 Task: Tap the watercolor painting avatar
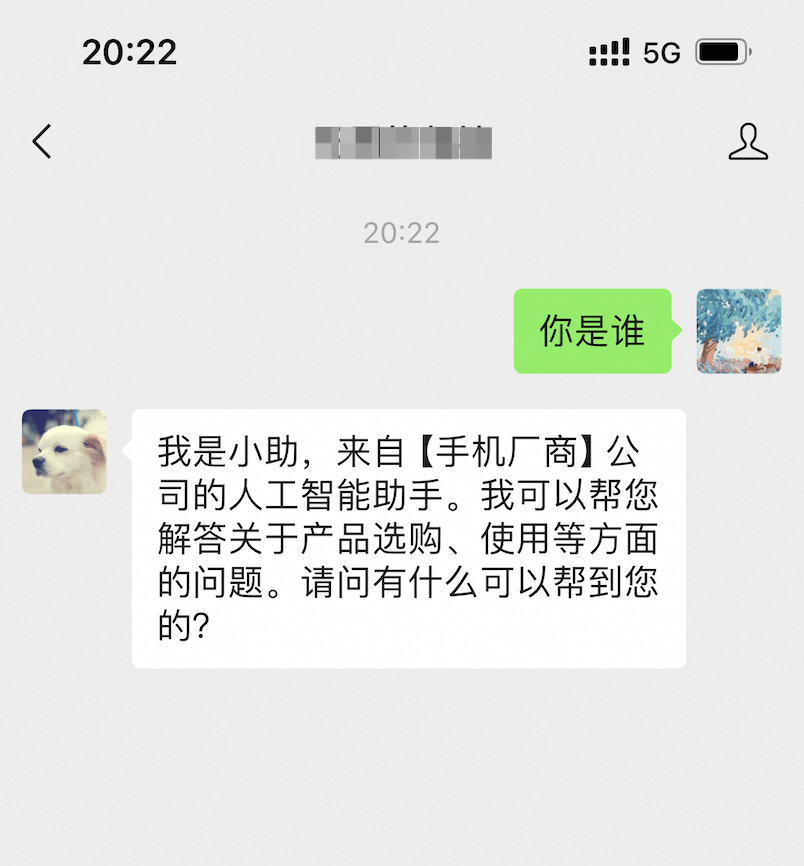pyautogui.click(x=737, y=332)
